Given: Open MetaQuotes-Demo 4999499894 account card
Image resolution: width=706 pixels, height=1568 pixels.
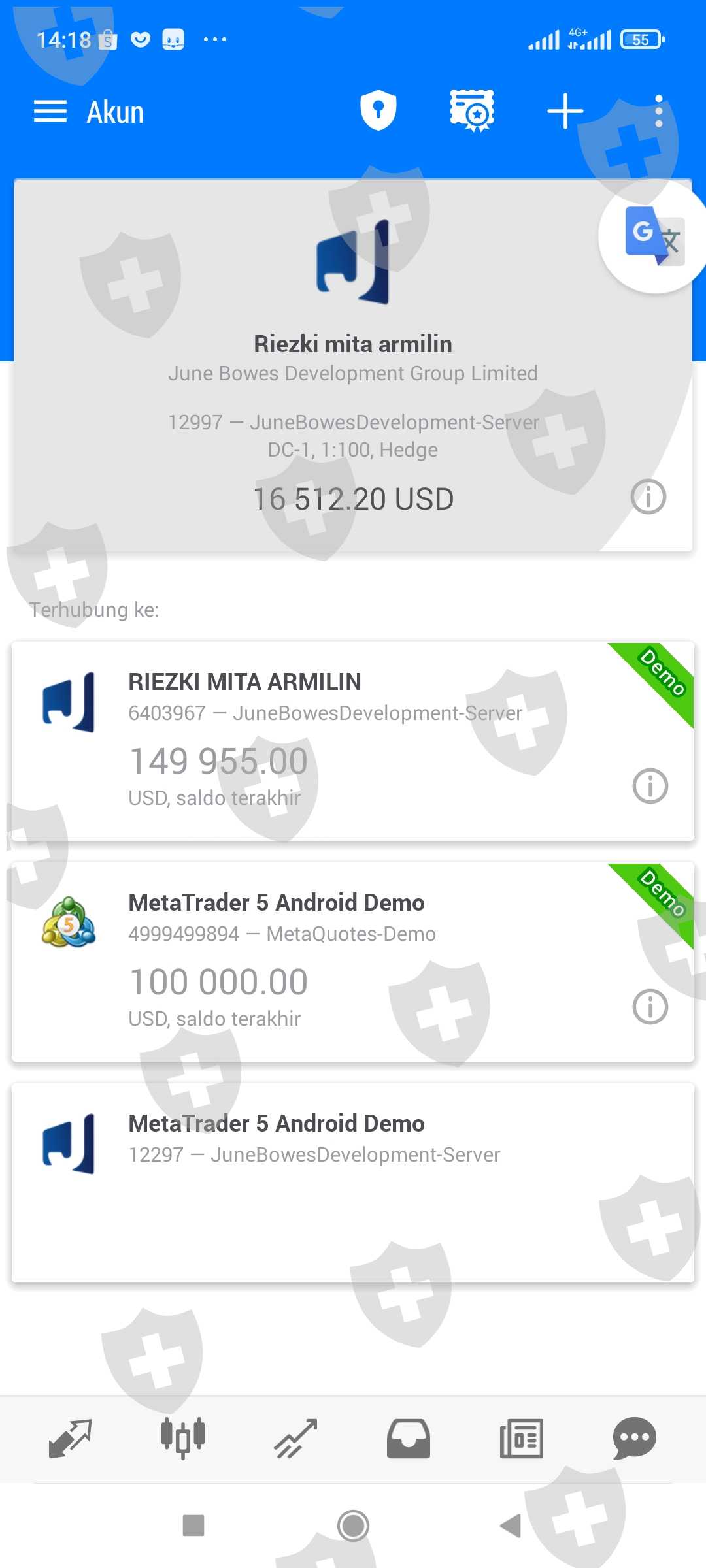Looking at the screenshot, I should click(x=353, y=962).
